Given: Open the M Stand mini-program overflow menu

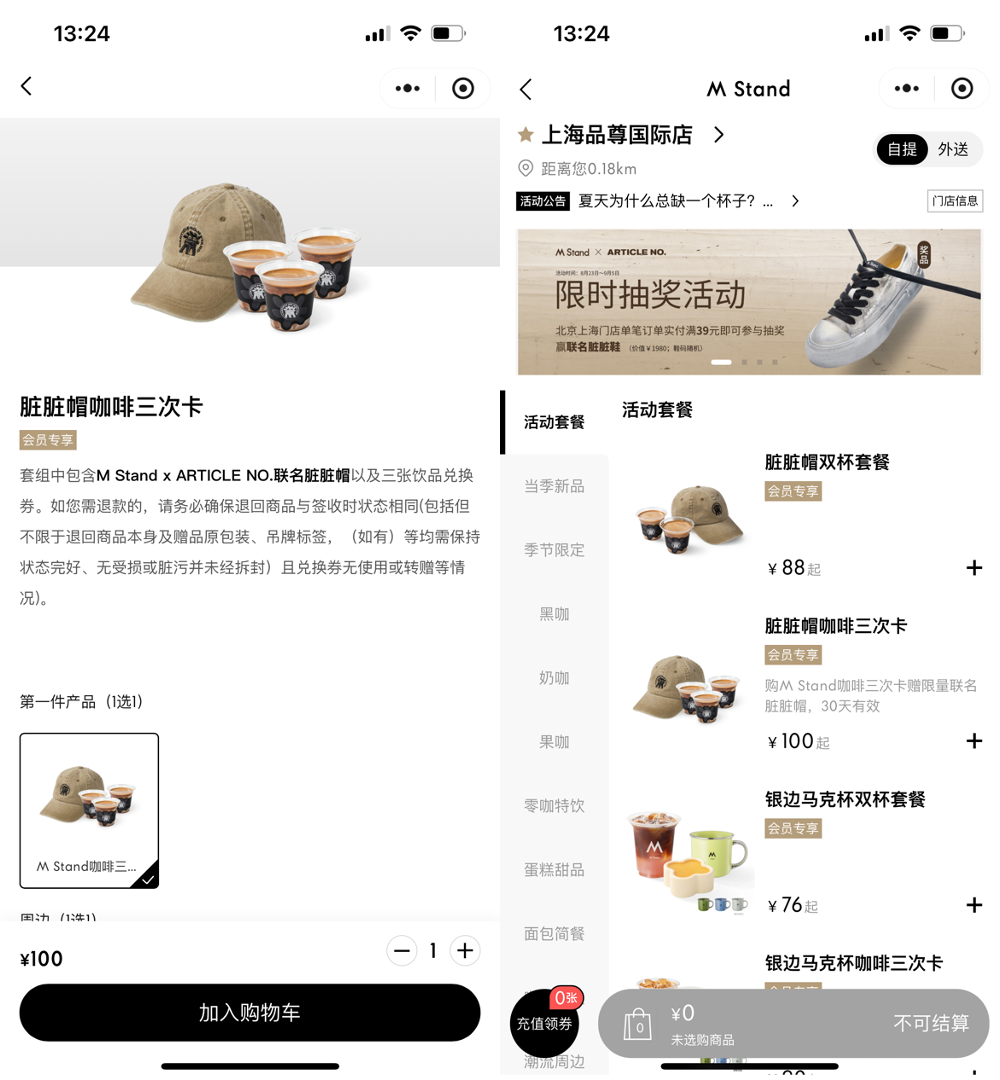Looking at the screenshot, I should click(907, 89).
